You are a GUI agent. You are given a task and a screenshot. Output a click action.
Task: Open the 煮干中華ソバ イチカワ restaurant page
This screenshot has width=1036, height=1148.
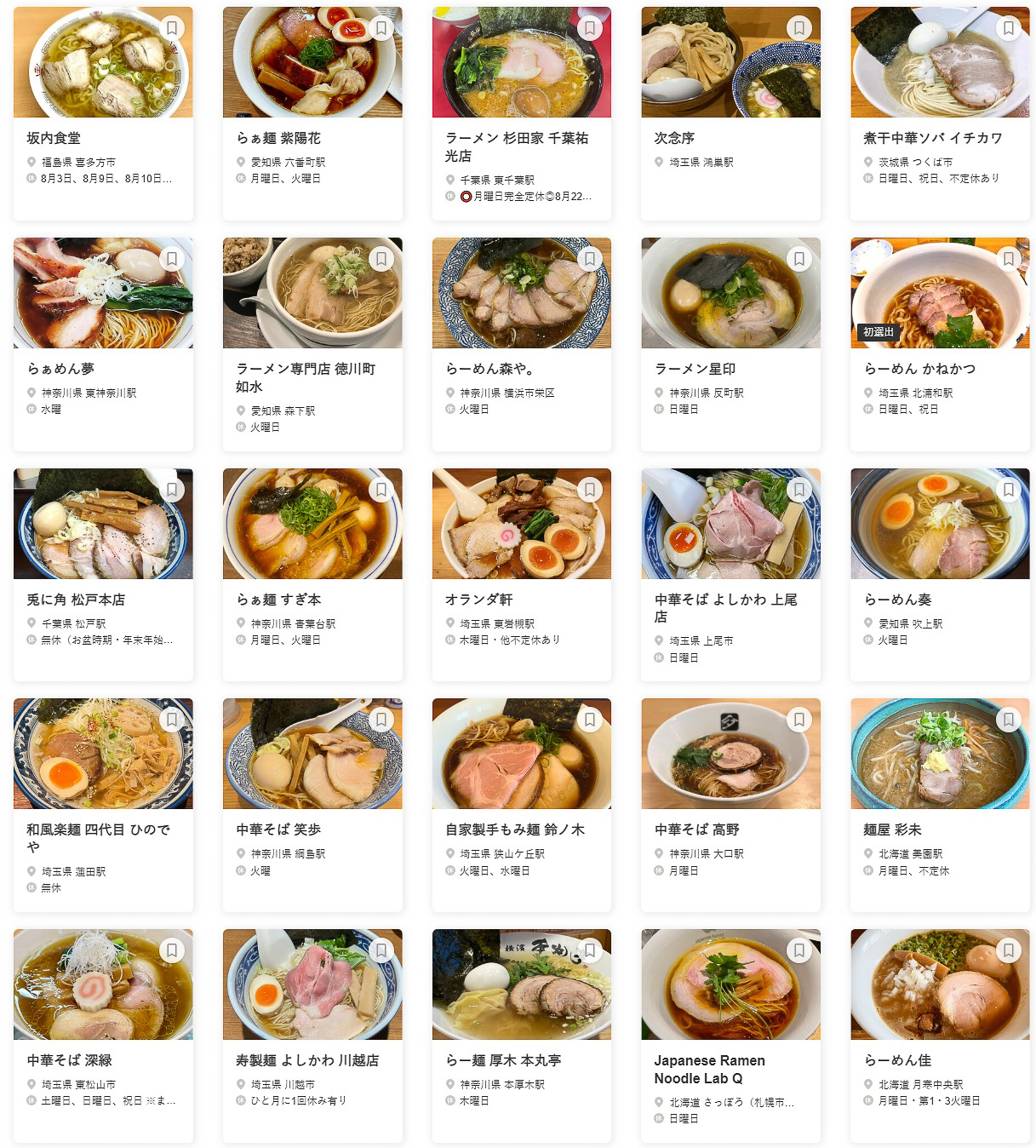tap(930, 137)
